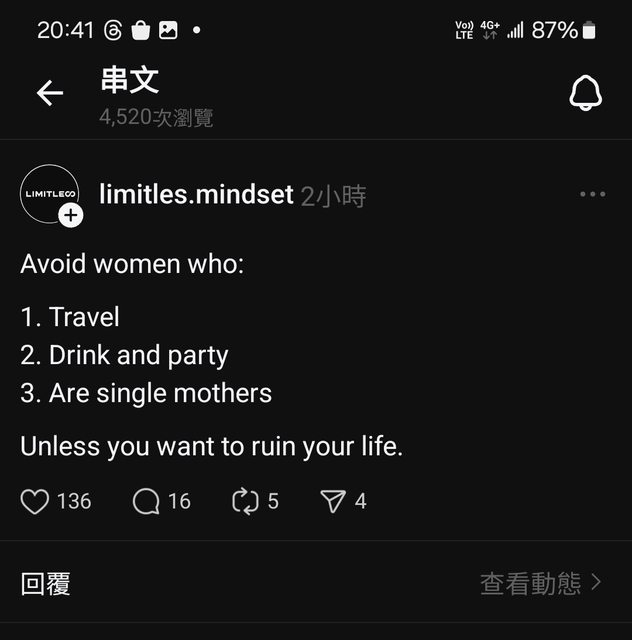The image size is (632, 640).
Task: Like the limitles.mindset post
Action: (35, 501)
